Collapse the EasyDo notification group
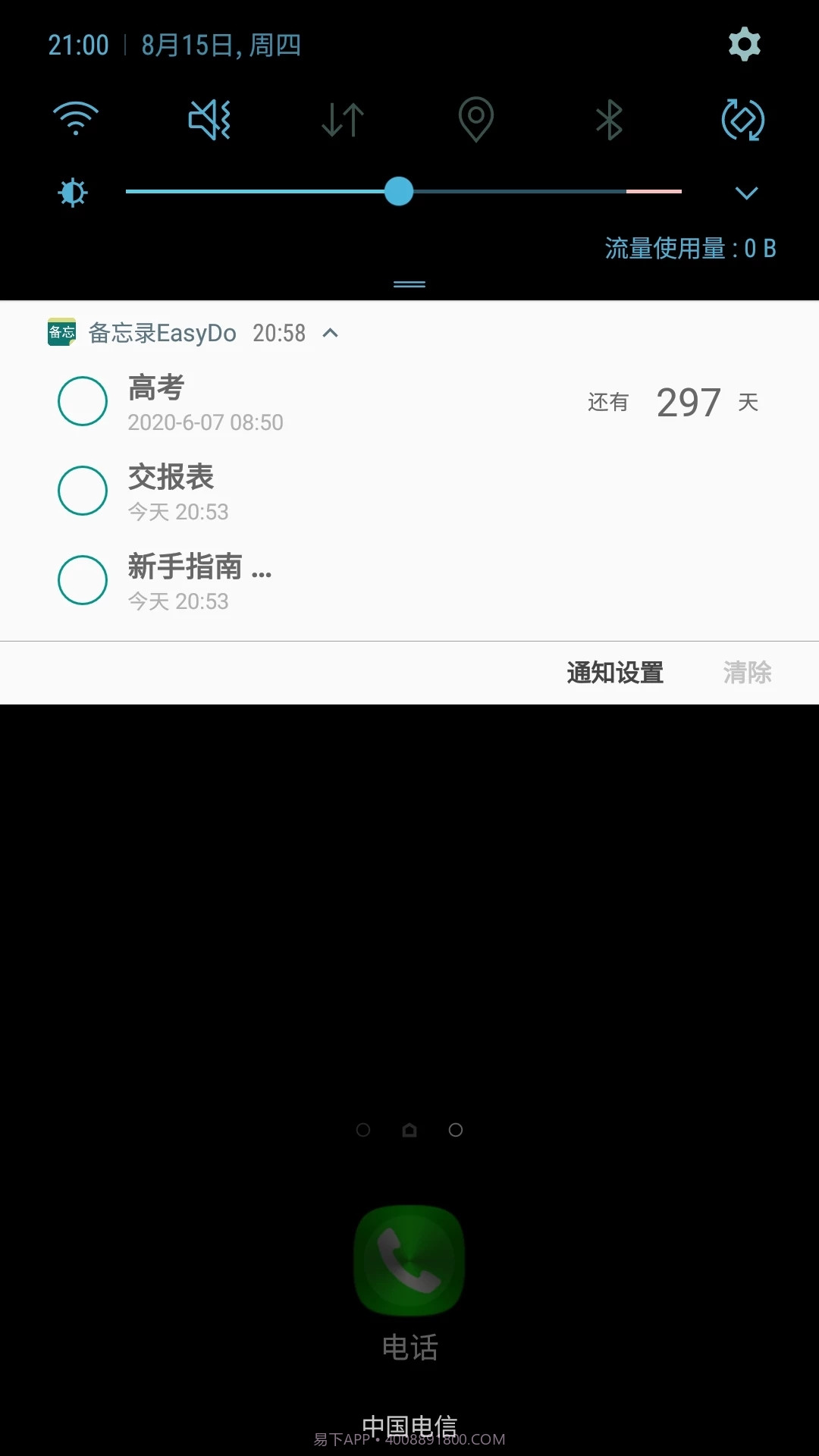This screenshot has height=1456, width=819. tap(330, 332)
